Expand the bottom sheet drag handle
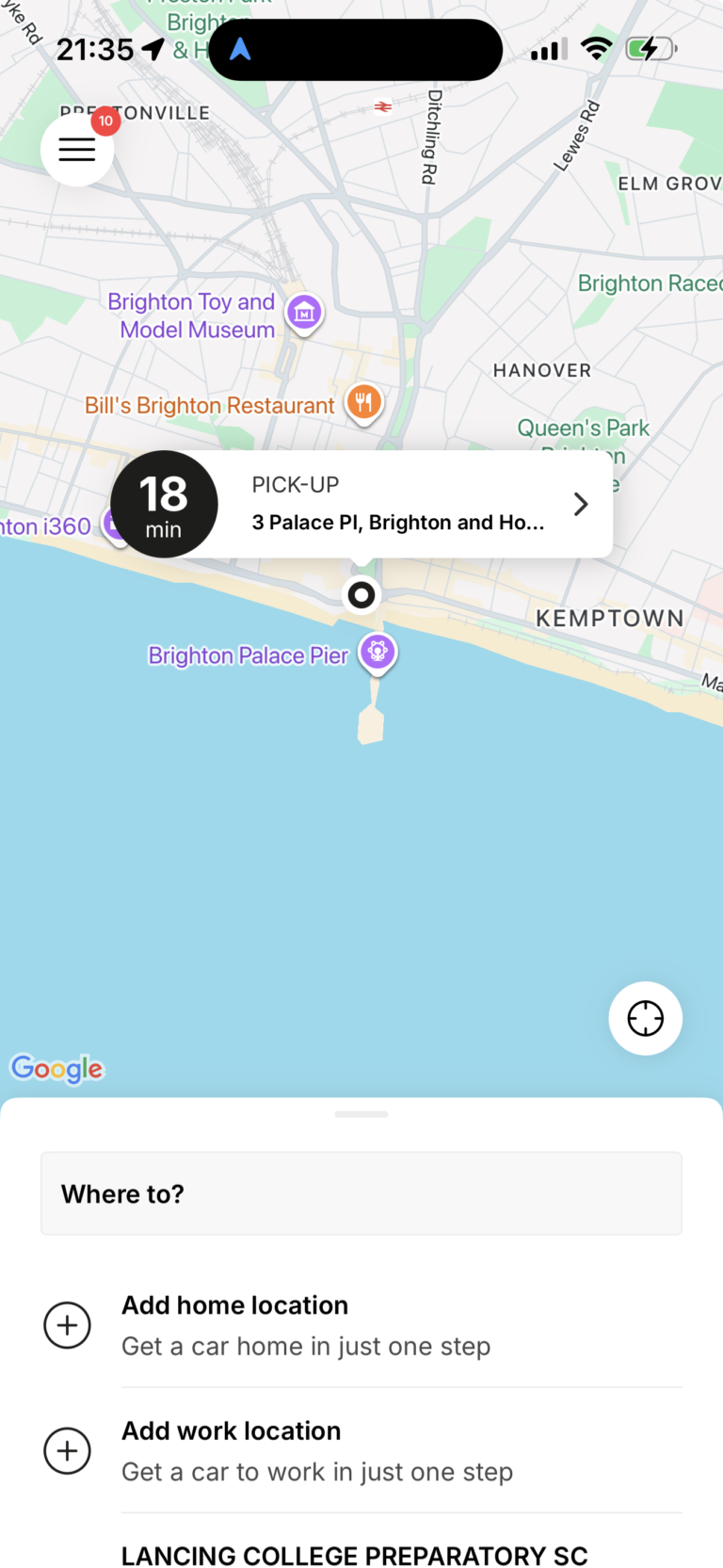Image resolution: width=723 pixels, height=1568 pixels. [x=361, y=1114]
